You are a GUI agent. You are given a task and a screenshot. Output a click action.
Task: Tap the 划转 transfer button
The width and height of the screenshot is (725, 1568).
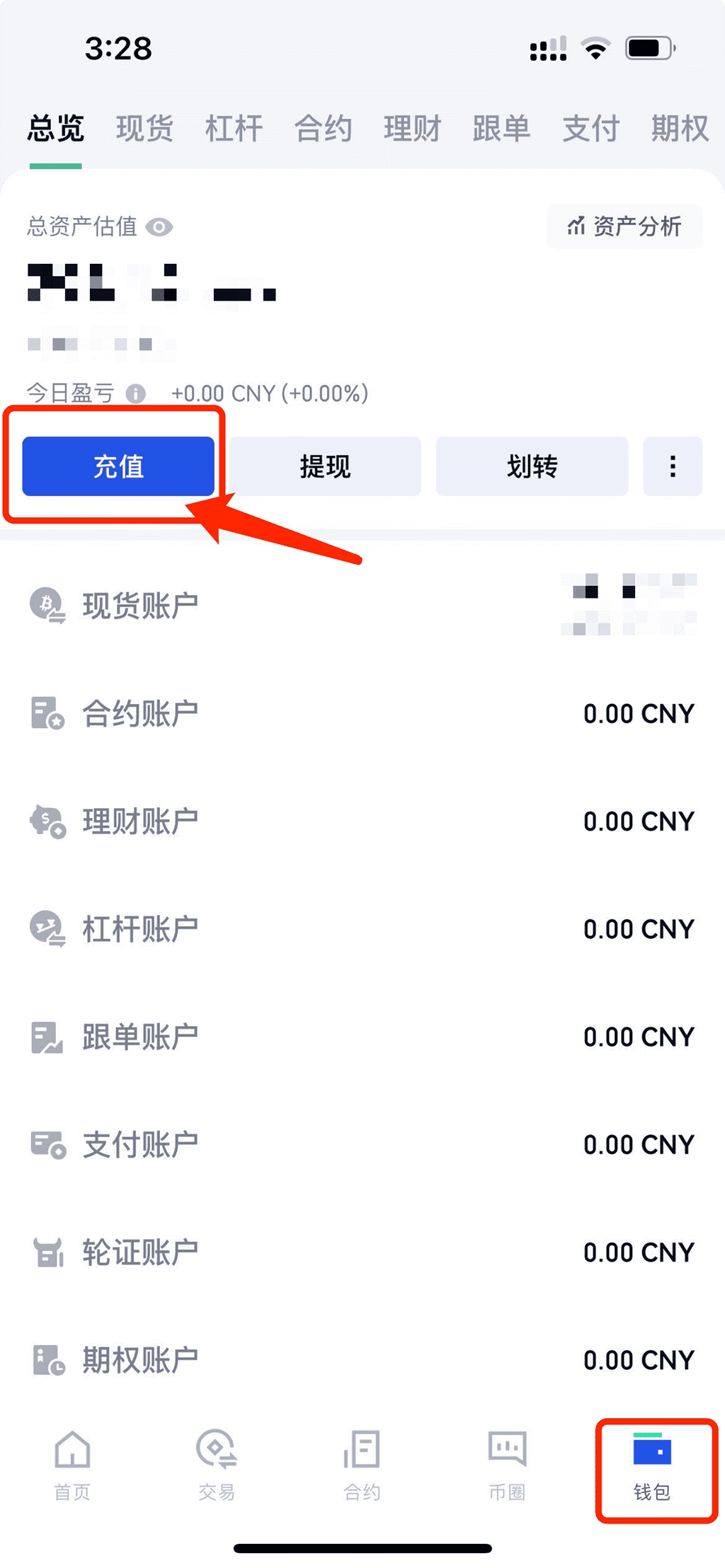point(532,466)
